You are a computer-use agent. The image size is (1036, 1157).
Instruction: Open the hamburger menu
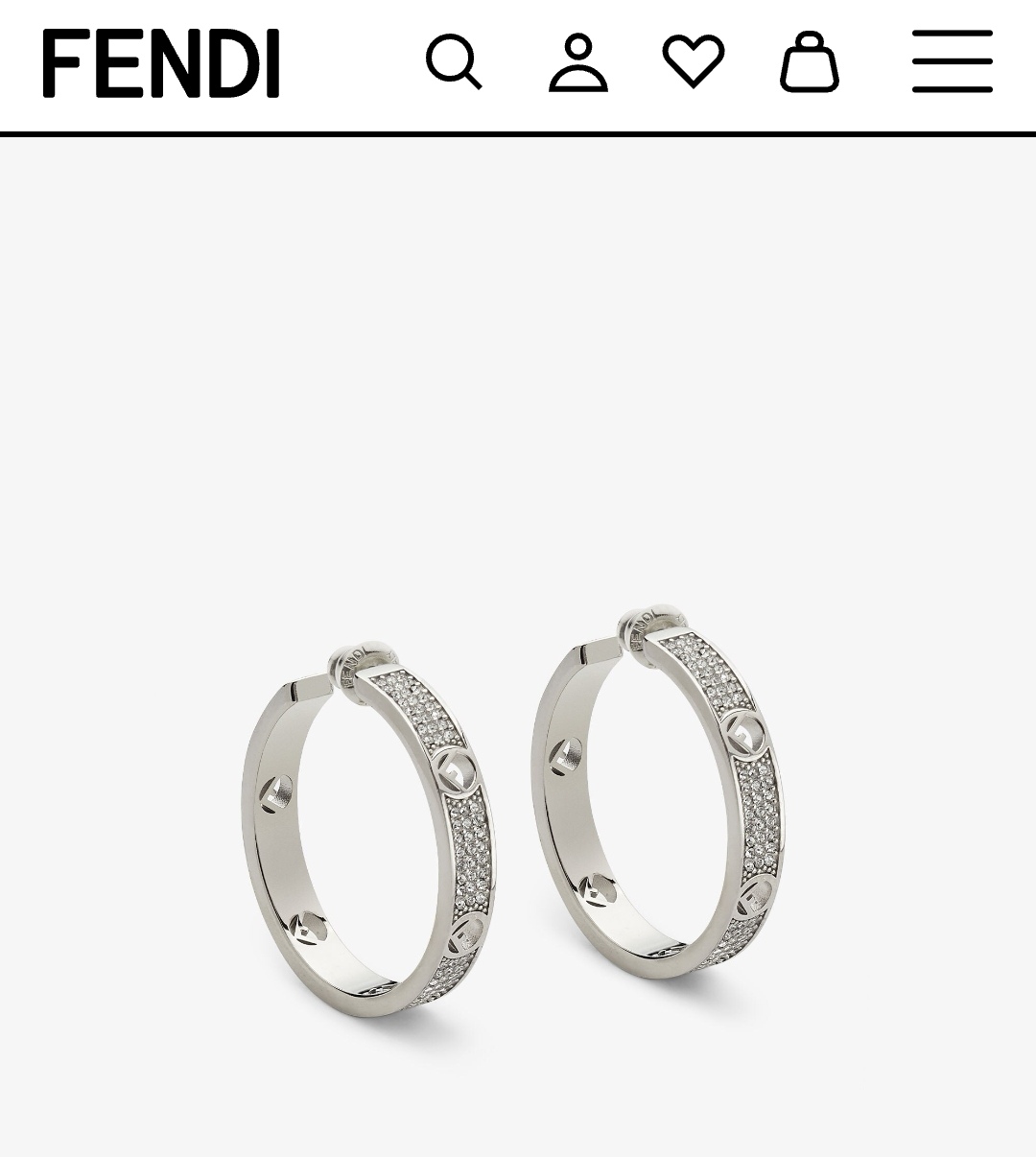click(x=952, y=61)
